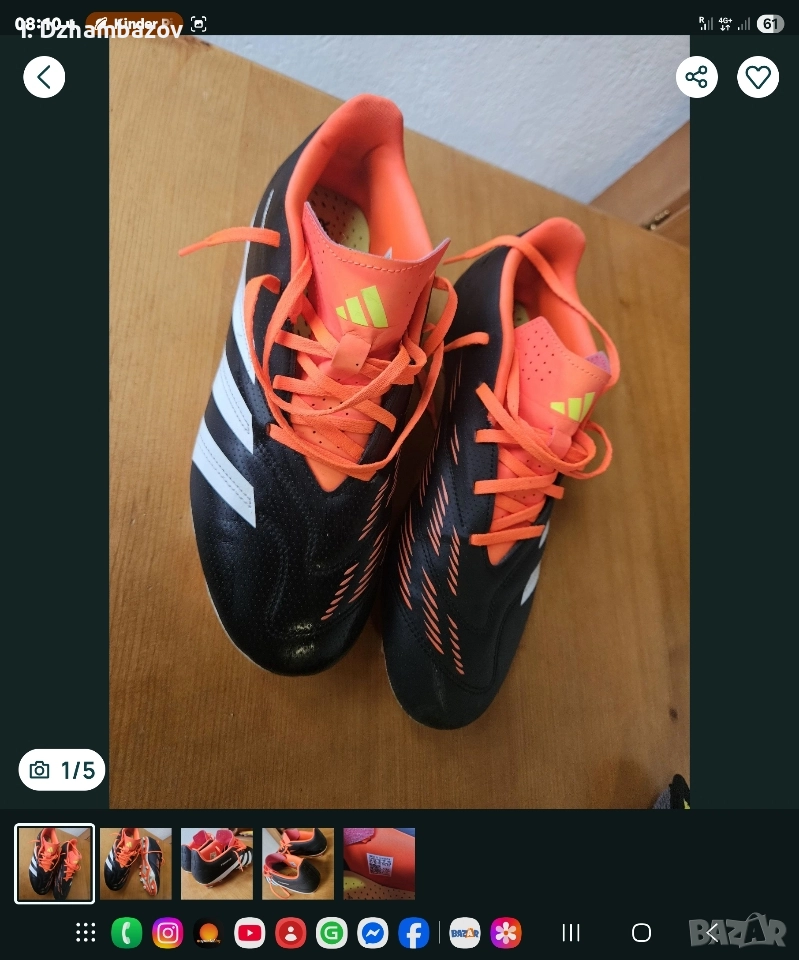This screenshot has width=799, height=960.
Task: Open the Google app
Action: pos(331,933)
